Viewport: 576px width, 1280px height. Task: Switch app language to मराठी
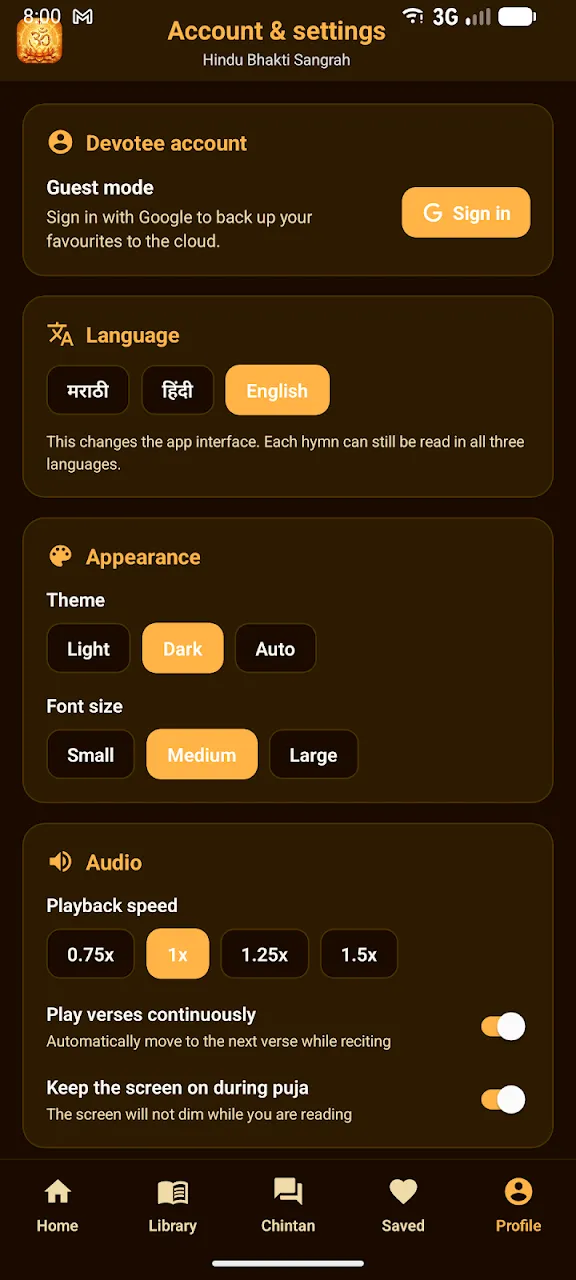click(88, 390)
